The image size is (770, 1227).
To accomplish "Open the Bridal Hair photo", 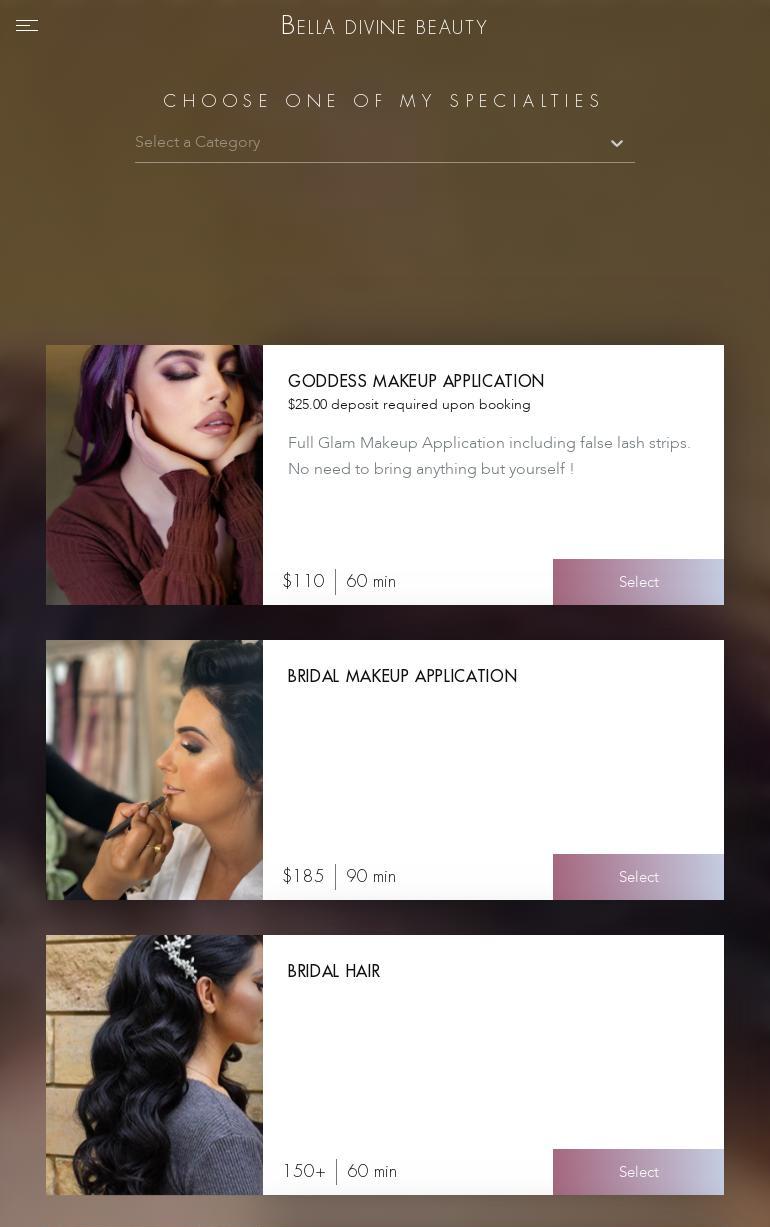I will pos(154,1065).
